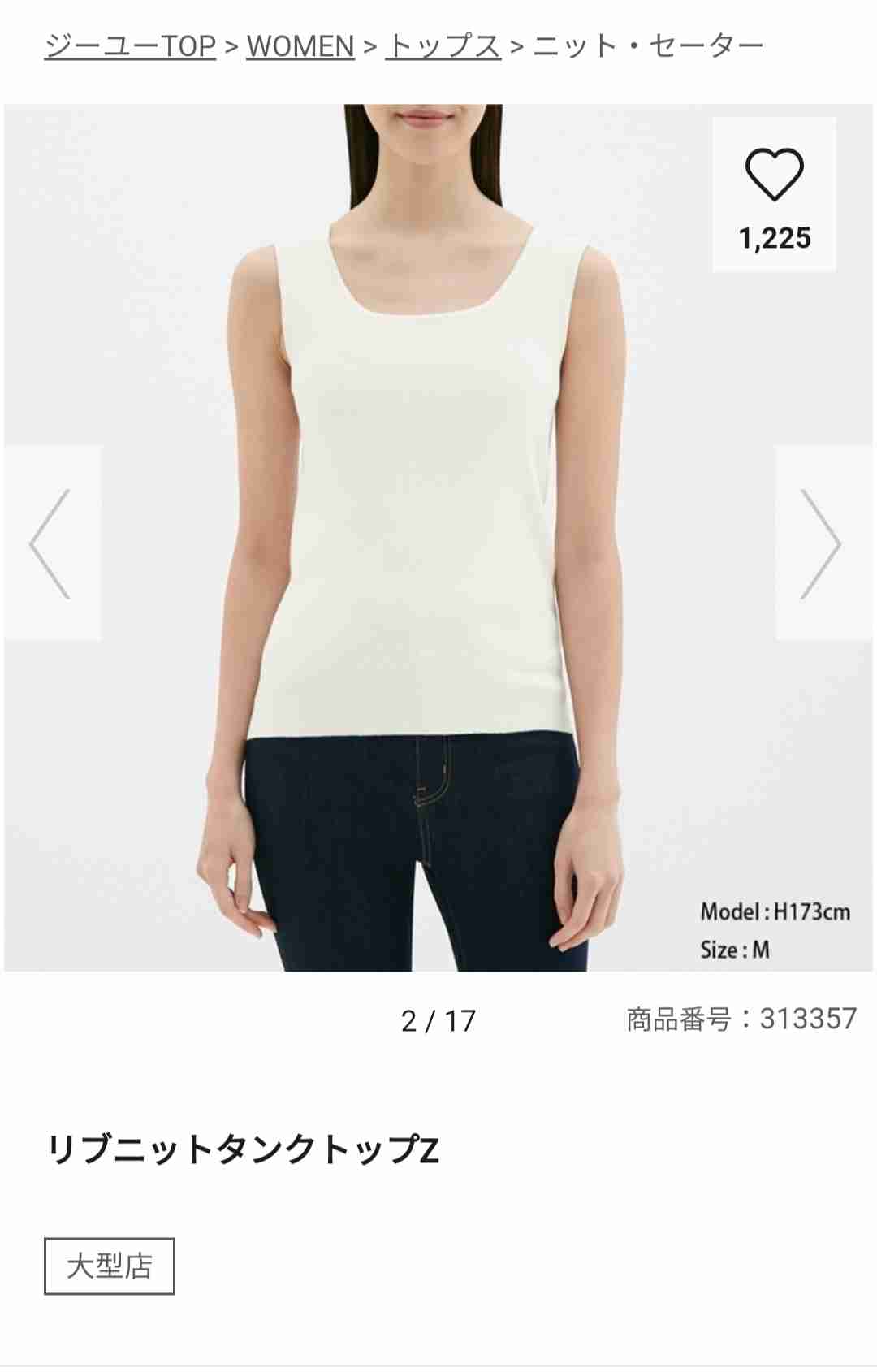
Task: Open the トップス breadcrumb link
Action: (443, 46)
